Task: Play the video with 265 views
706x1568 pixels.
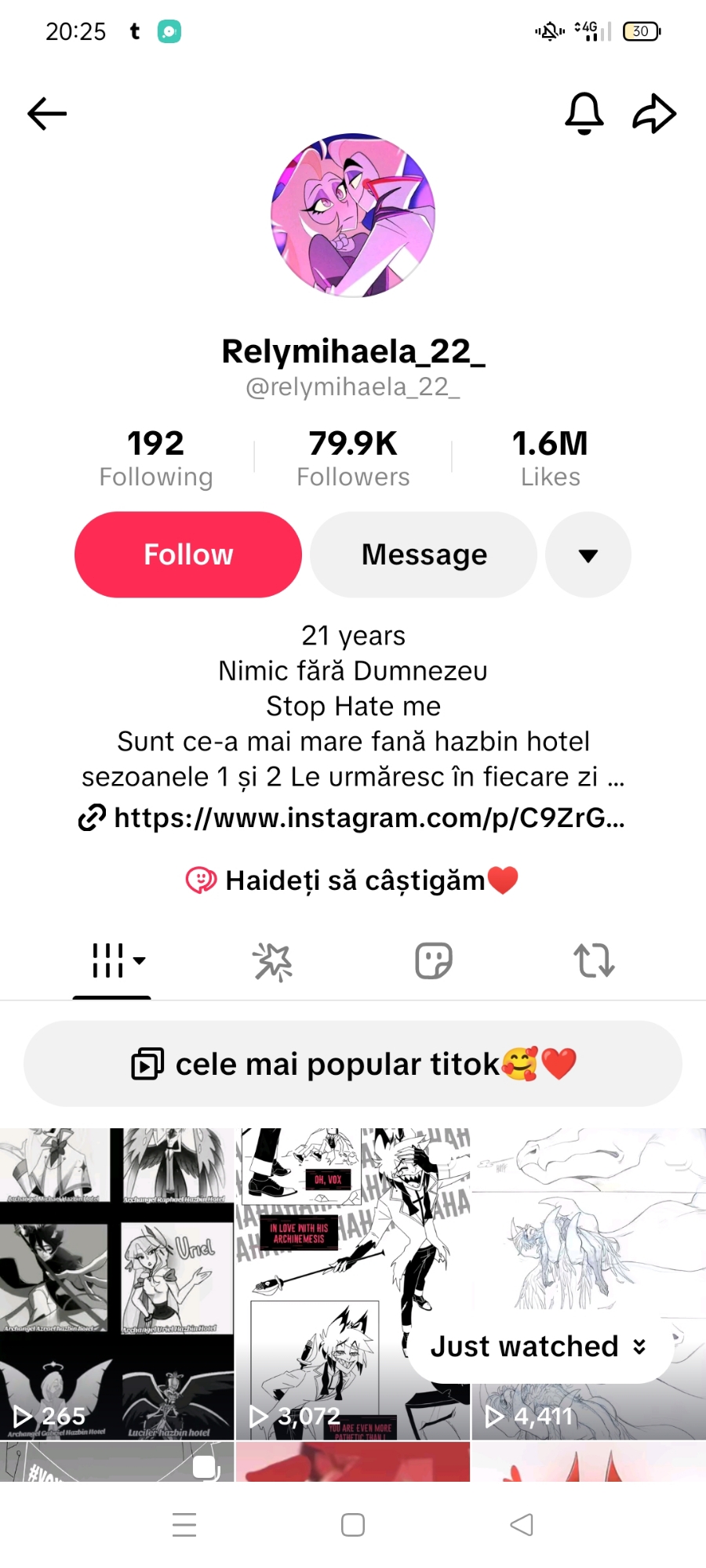Action: (x=117, y=1284)
